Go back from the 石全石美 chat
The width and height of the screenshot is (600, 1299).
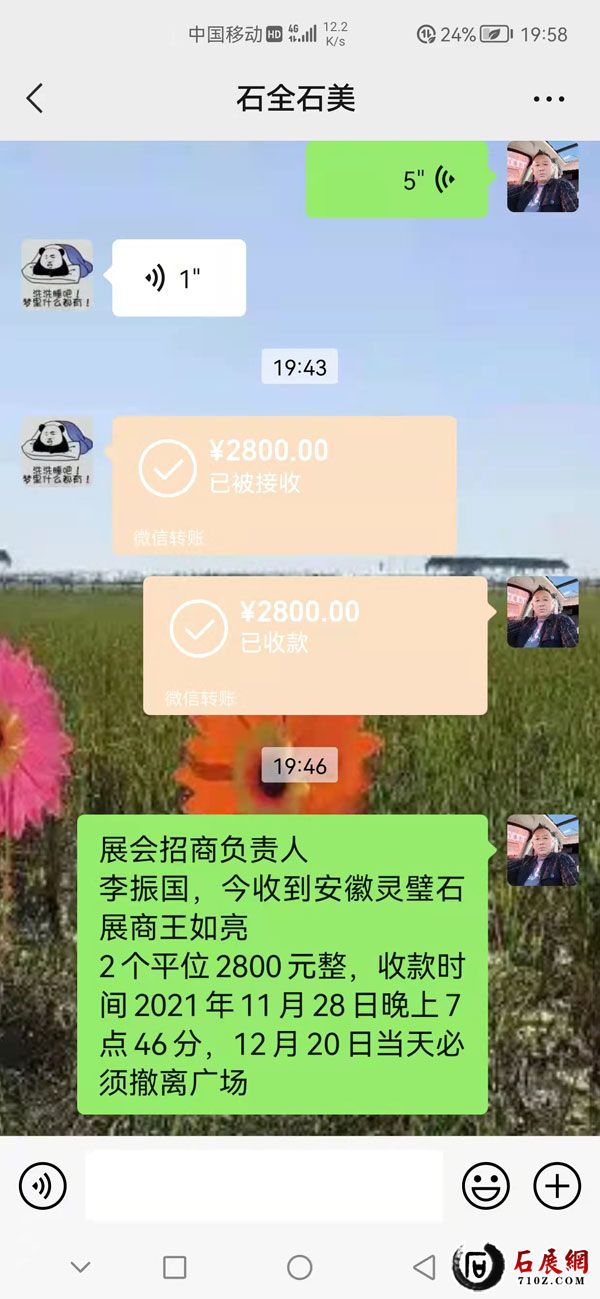coord(35,99)
